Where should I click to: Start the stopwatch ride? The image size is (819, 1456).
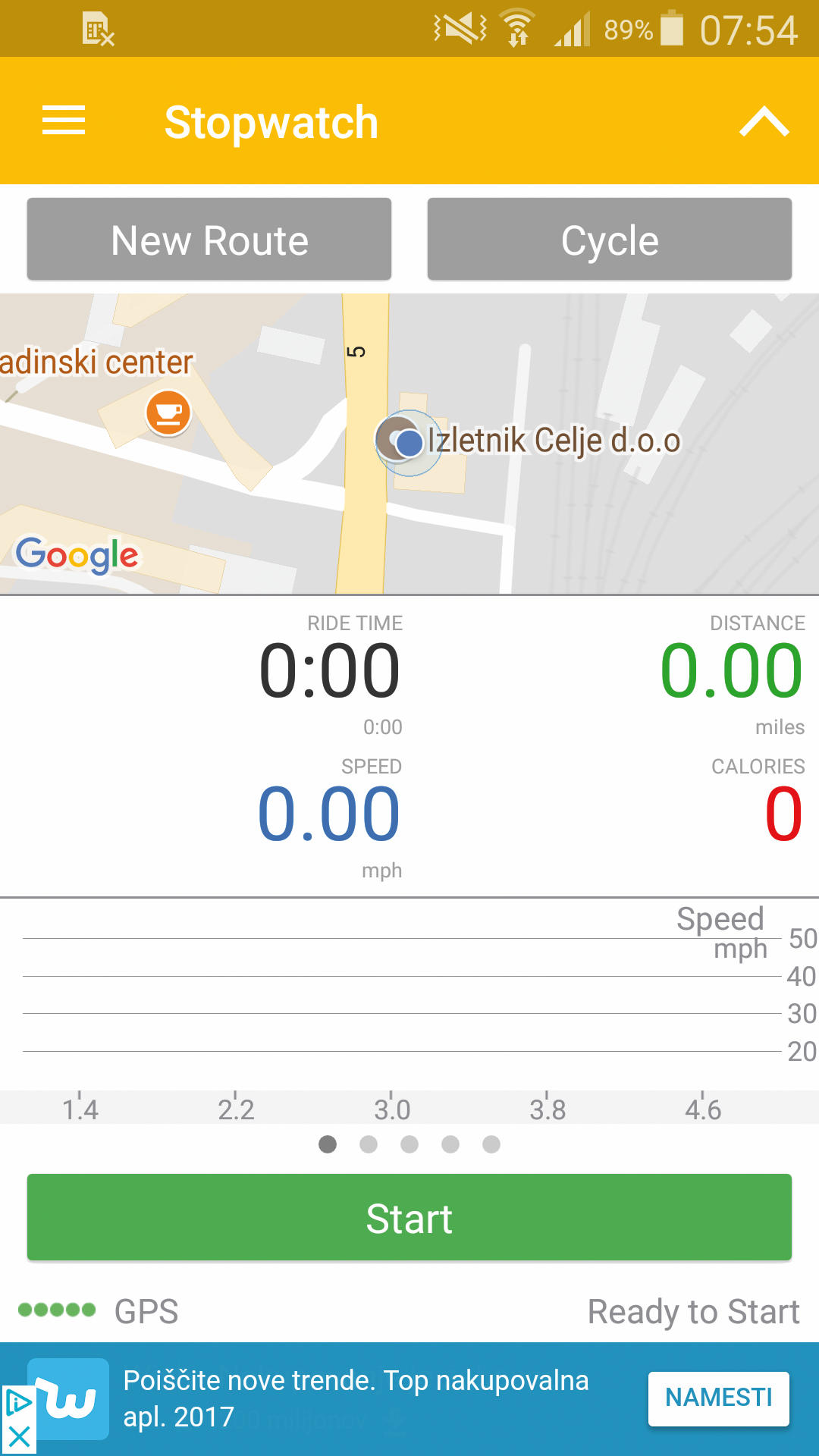(x=409, y=1218)
